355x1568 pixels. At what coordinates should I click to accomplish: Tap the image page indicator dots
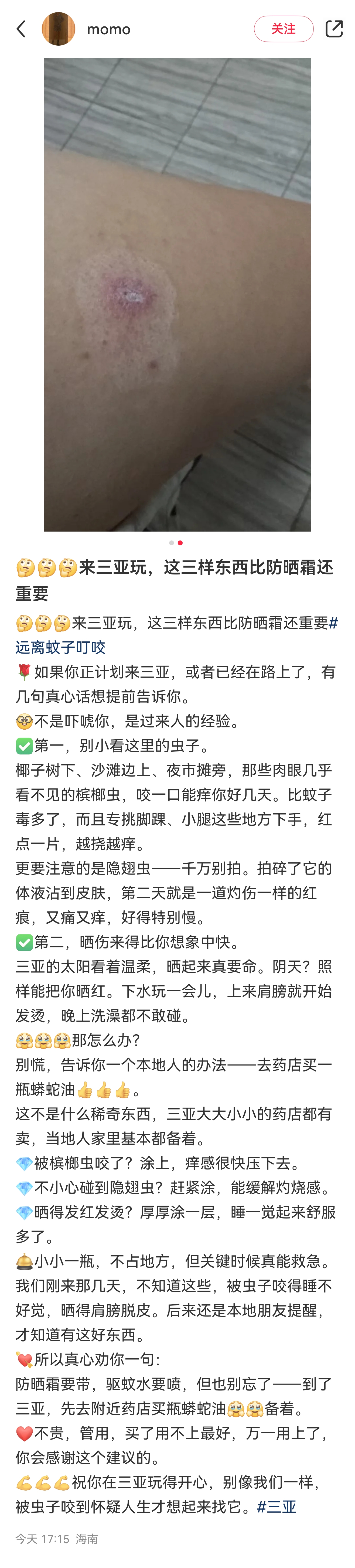point(176,542)
